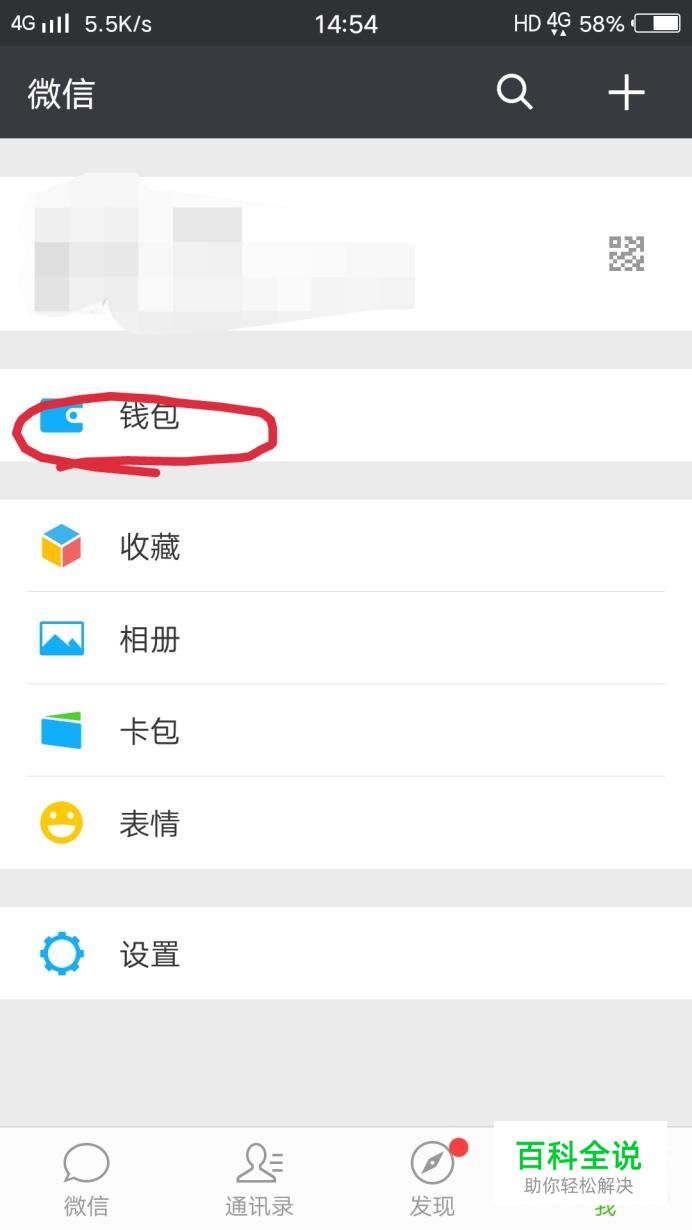
Task: Show my QR code
Action: click(627, 254)
